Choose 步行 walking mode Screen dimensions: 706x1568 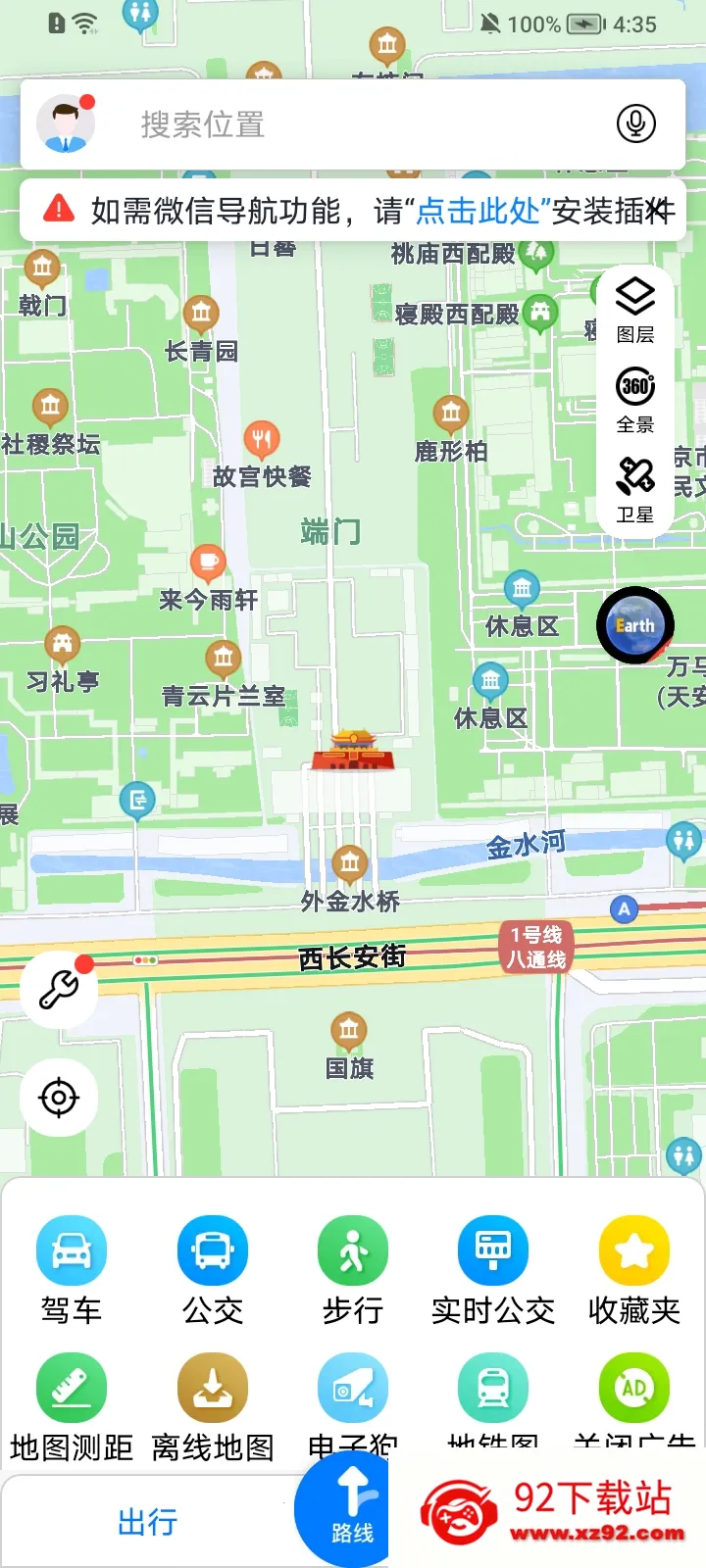[x=353, y=1269]
